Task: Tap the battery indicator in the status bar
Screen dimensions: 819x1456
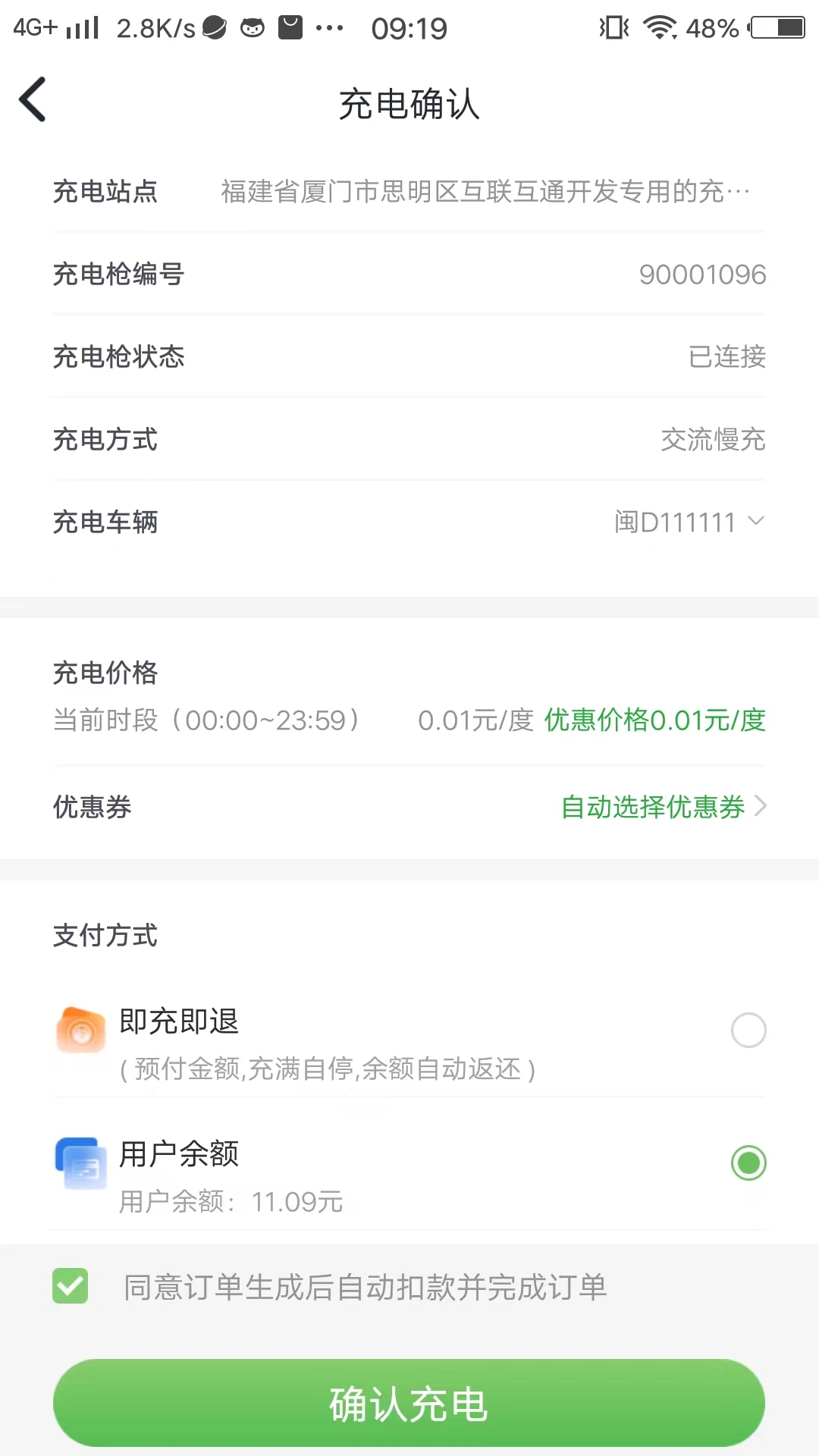Action: pos(774,27)
